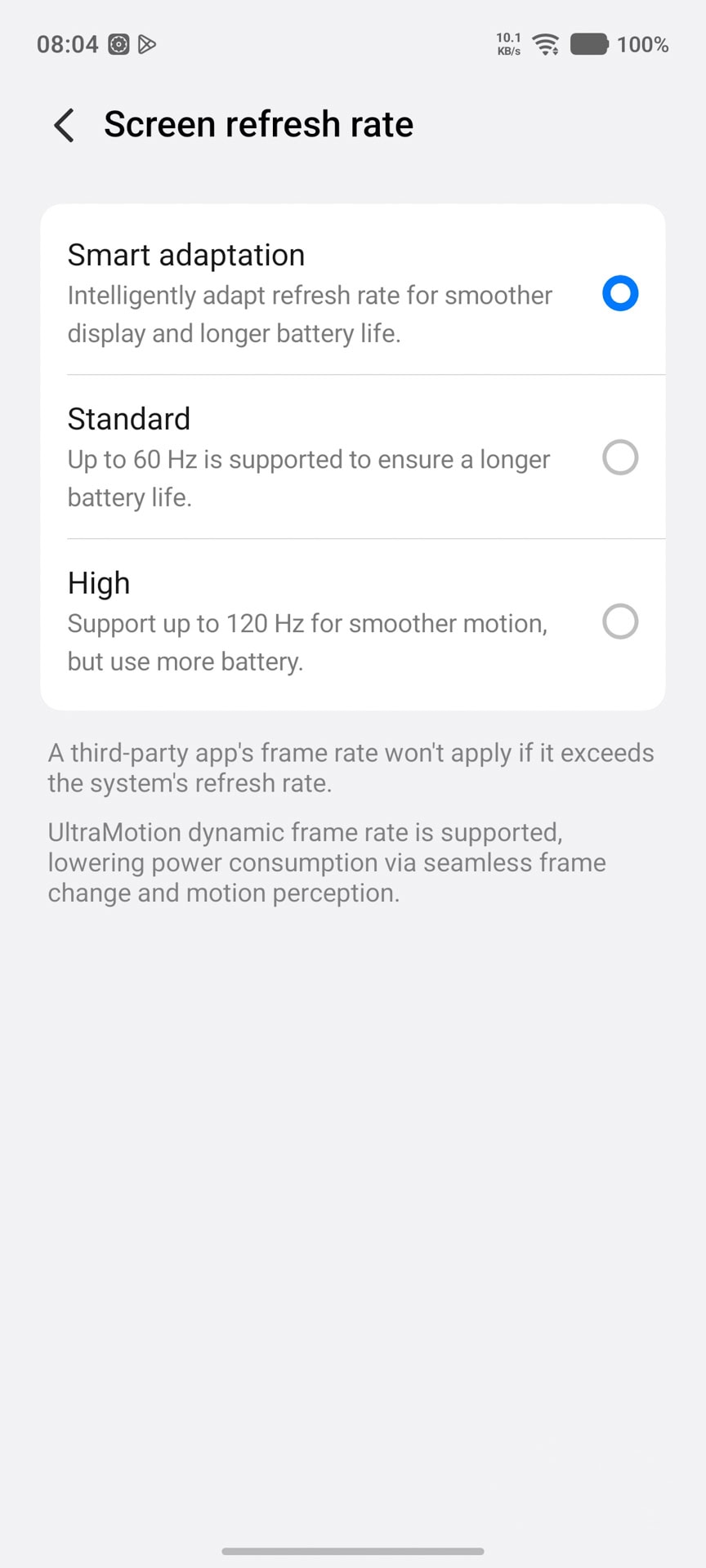This screenshot has width=706, height=1568.
Task: Tap the battery icon in status bar
Action: [x=590, y=45]
